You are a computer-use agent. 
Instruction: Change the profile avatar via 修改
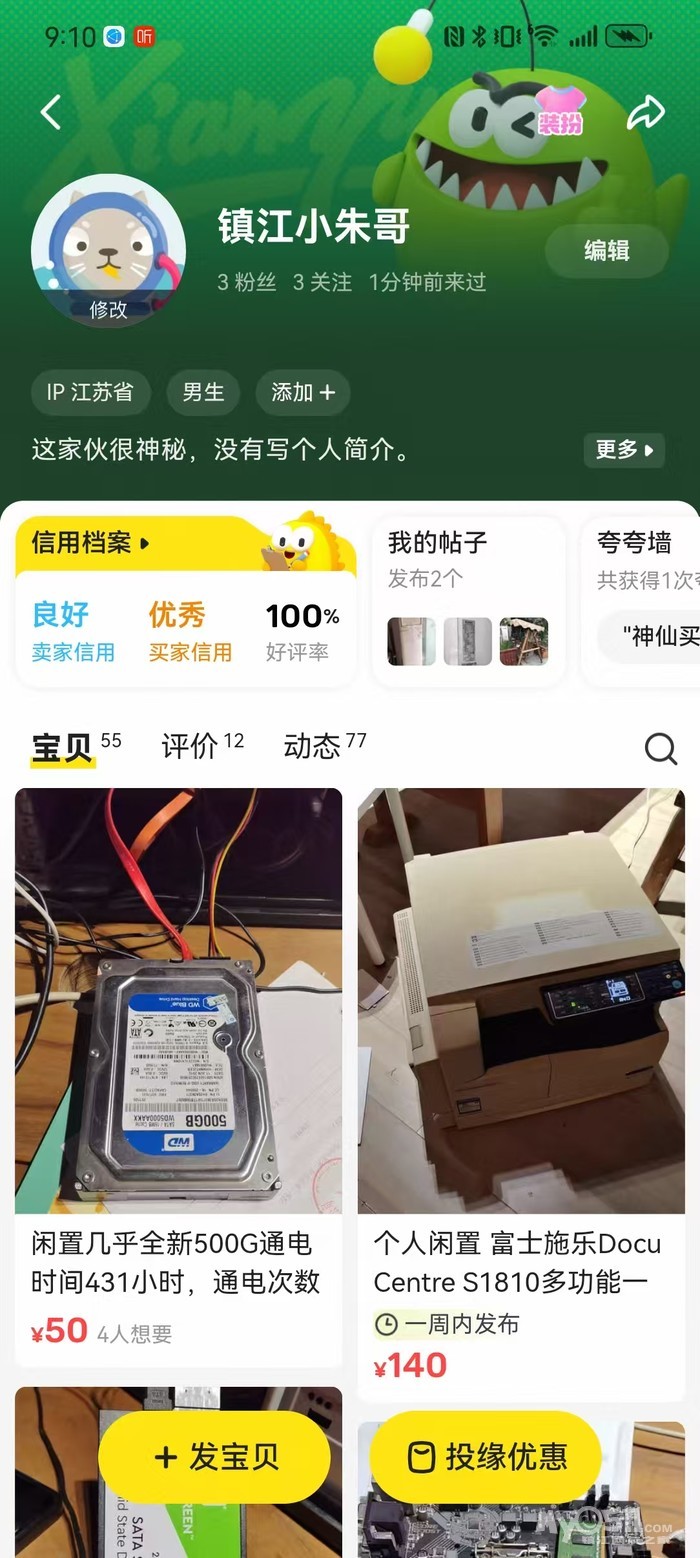coord(108,309)
